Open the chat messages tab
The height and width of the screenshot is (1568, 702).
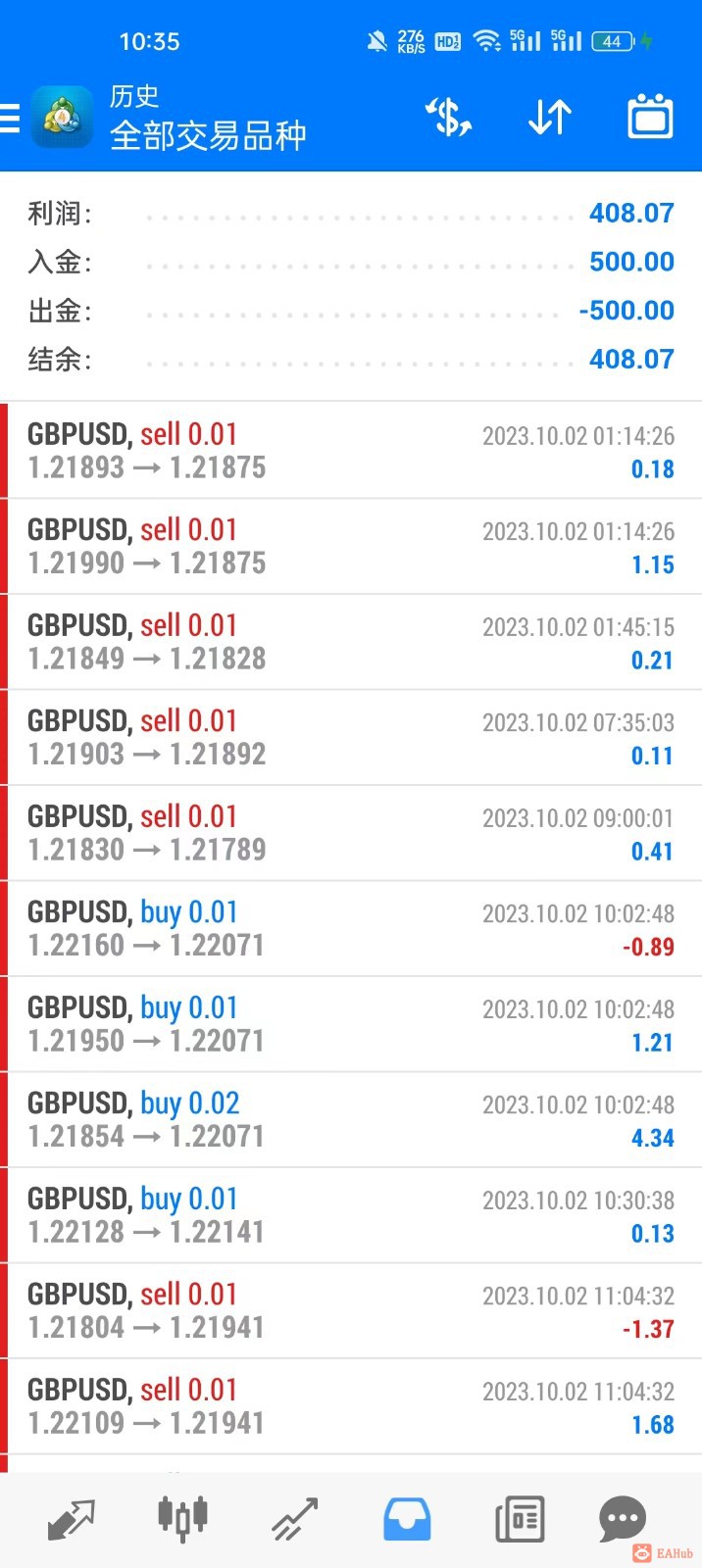(622, 1520)
